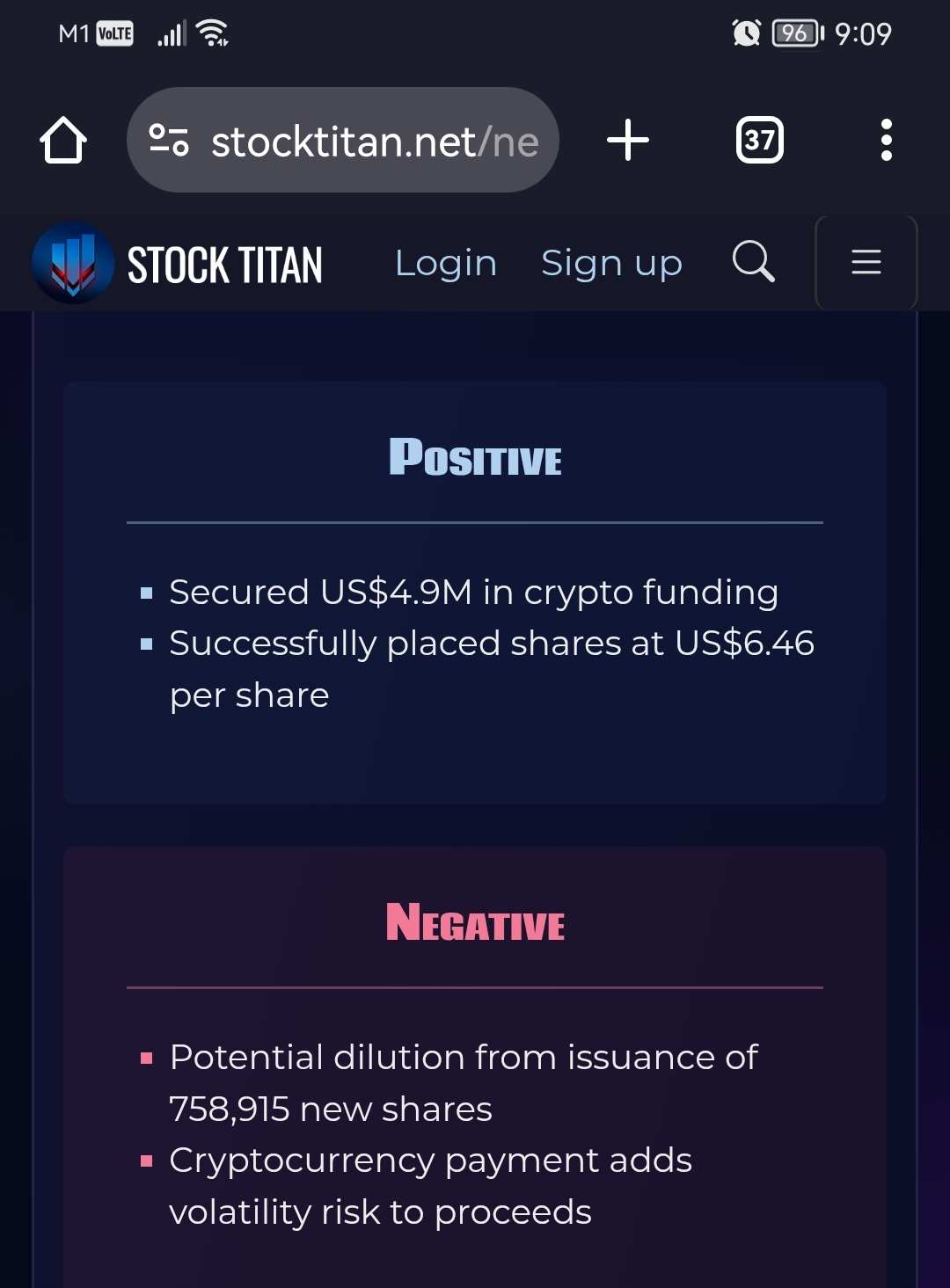The width and height of the screenshot is (950, 1288).
Task: Open the site hamburger menu
Action: click(866, 262)
